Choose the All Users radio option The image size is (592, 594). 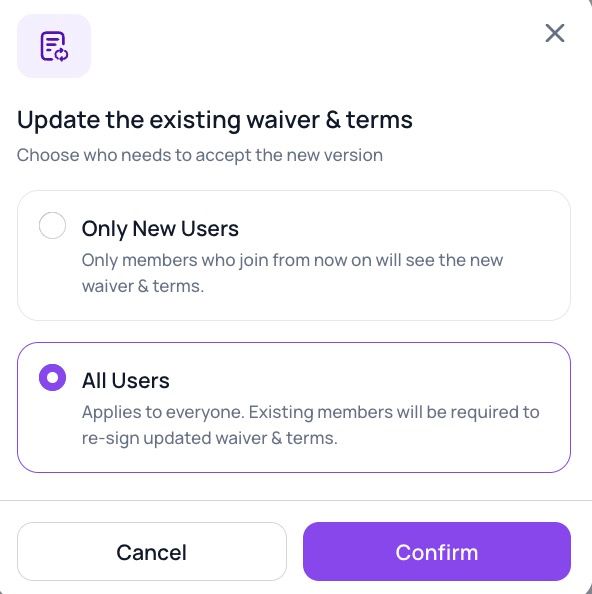point(52,377)
